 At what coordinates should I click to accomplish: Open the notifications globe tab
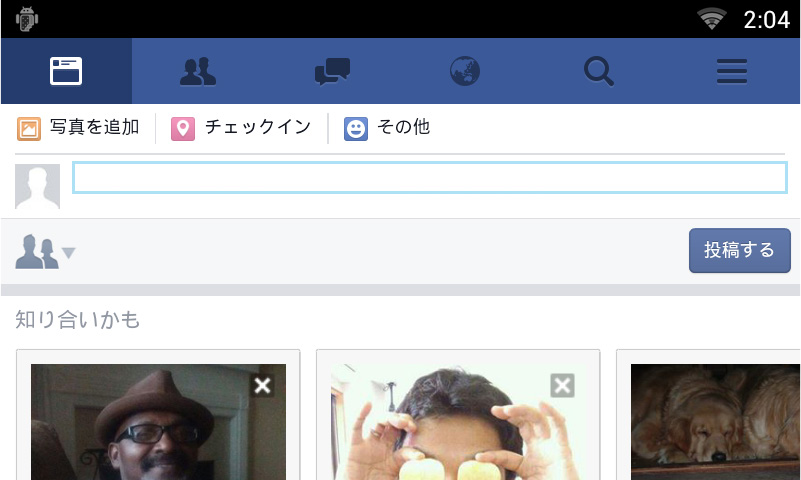465,71
